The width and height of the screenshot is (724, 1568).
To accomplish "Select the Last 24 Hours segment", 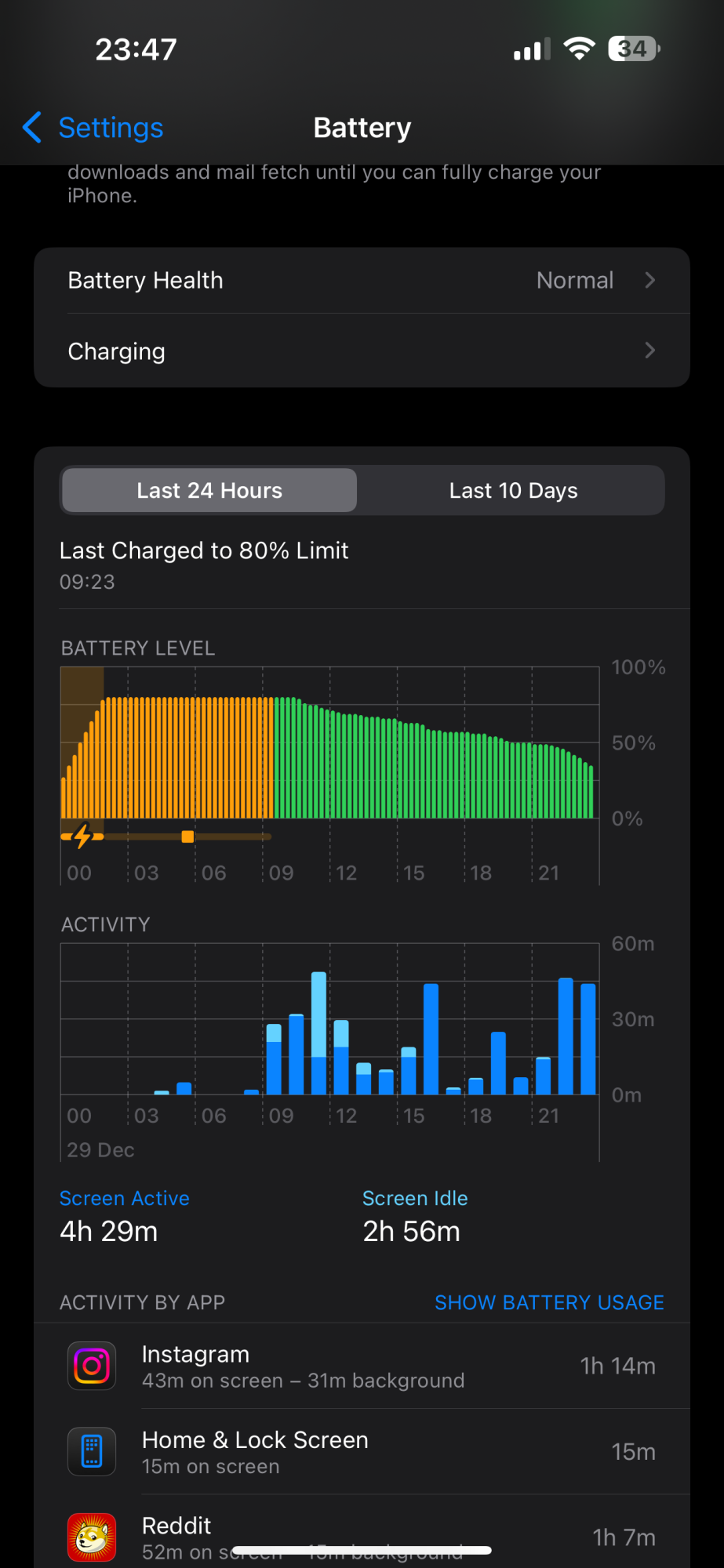I will tap(209, 491).
